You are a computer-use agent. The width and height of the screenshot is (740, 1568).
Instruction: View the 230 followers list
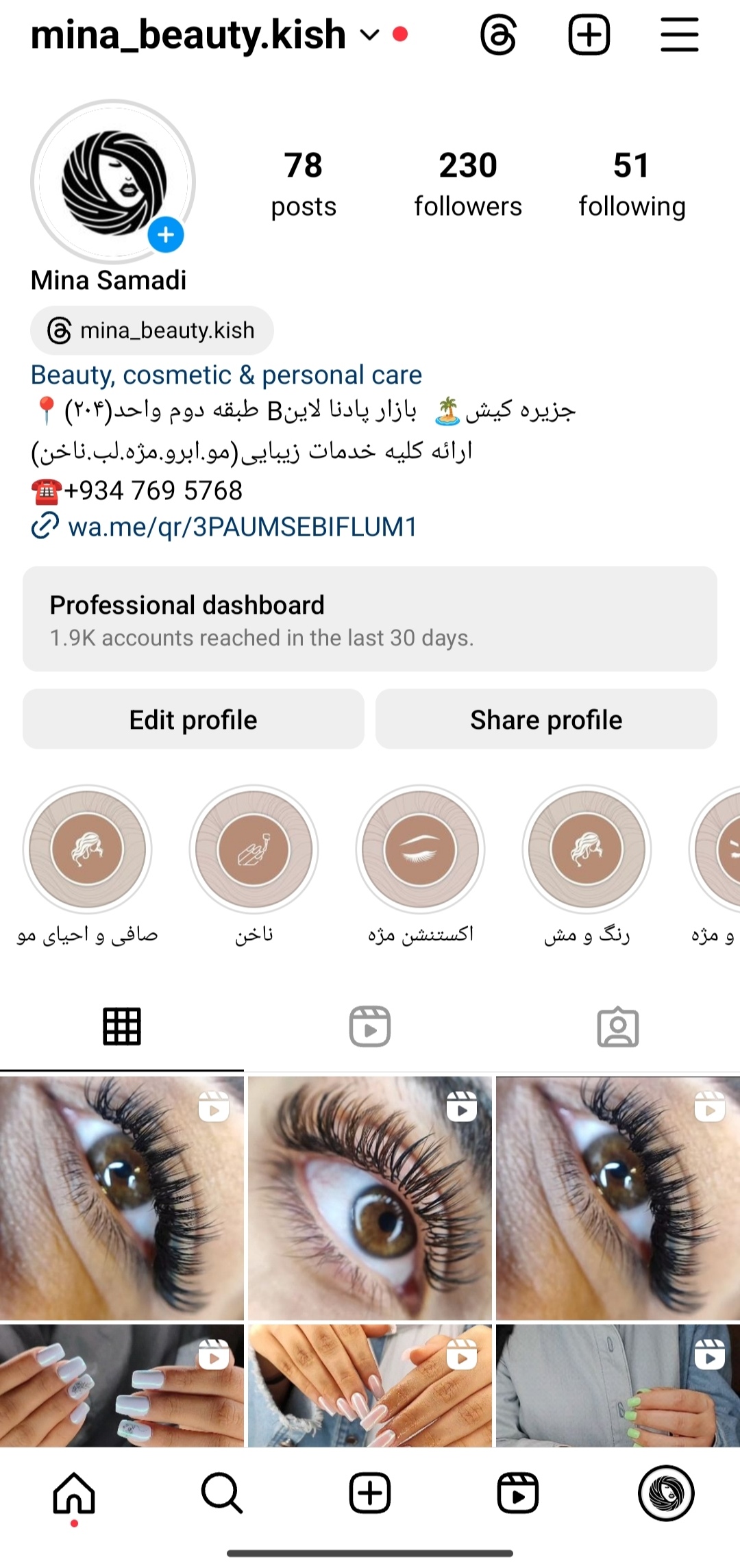[468, 184]
